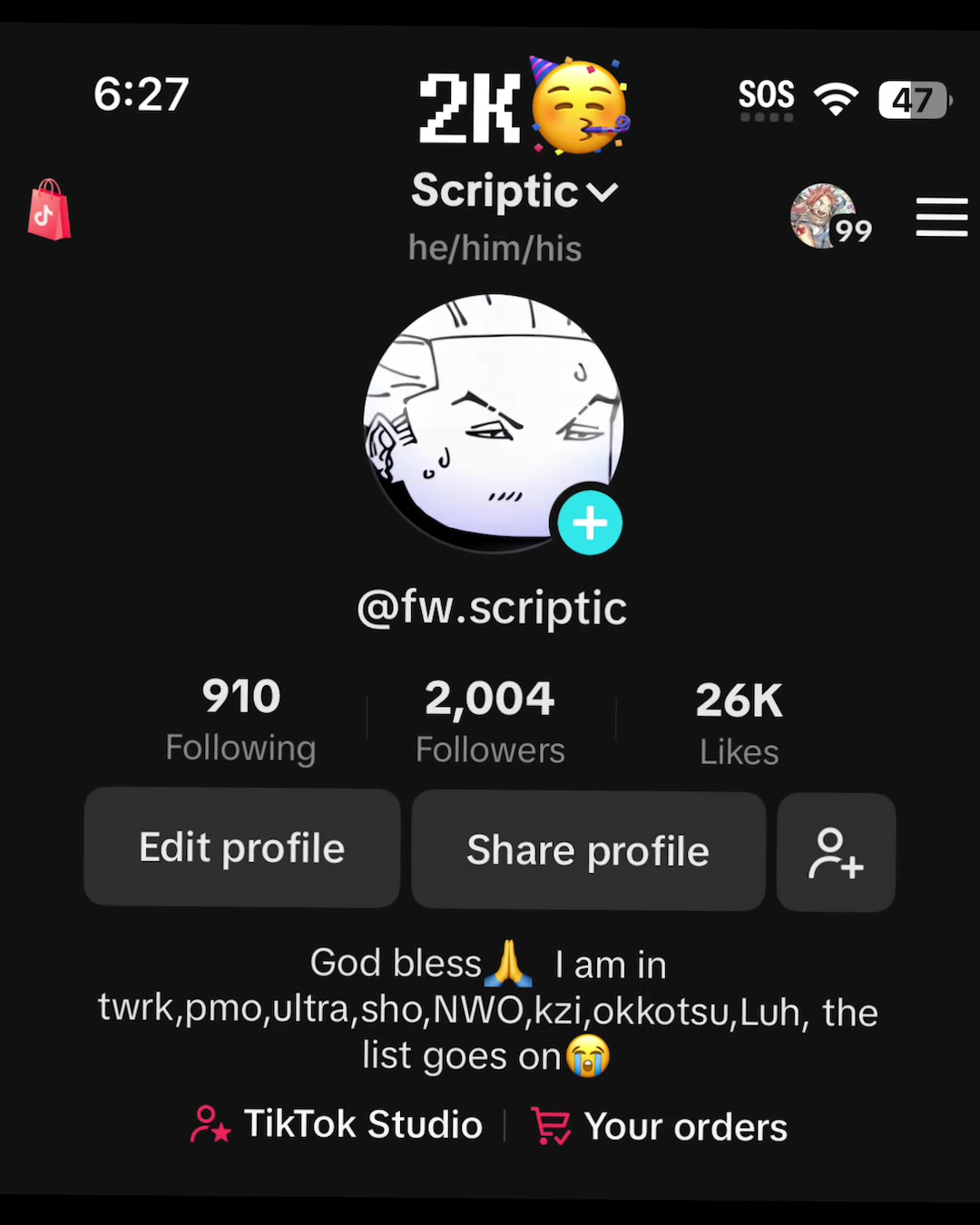Tap the plus badge on the profile photo
Screen dimensions: 980x1225
(x=590, y=524)
